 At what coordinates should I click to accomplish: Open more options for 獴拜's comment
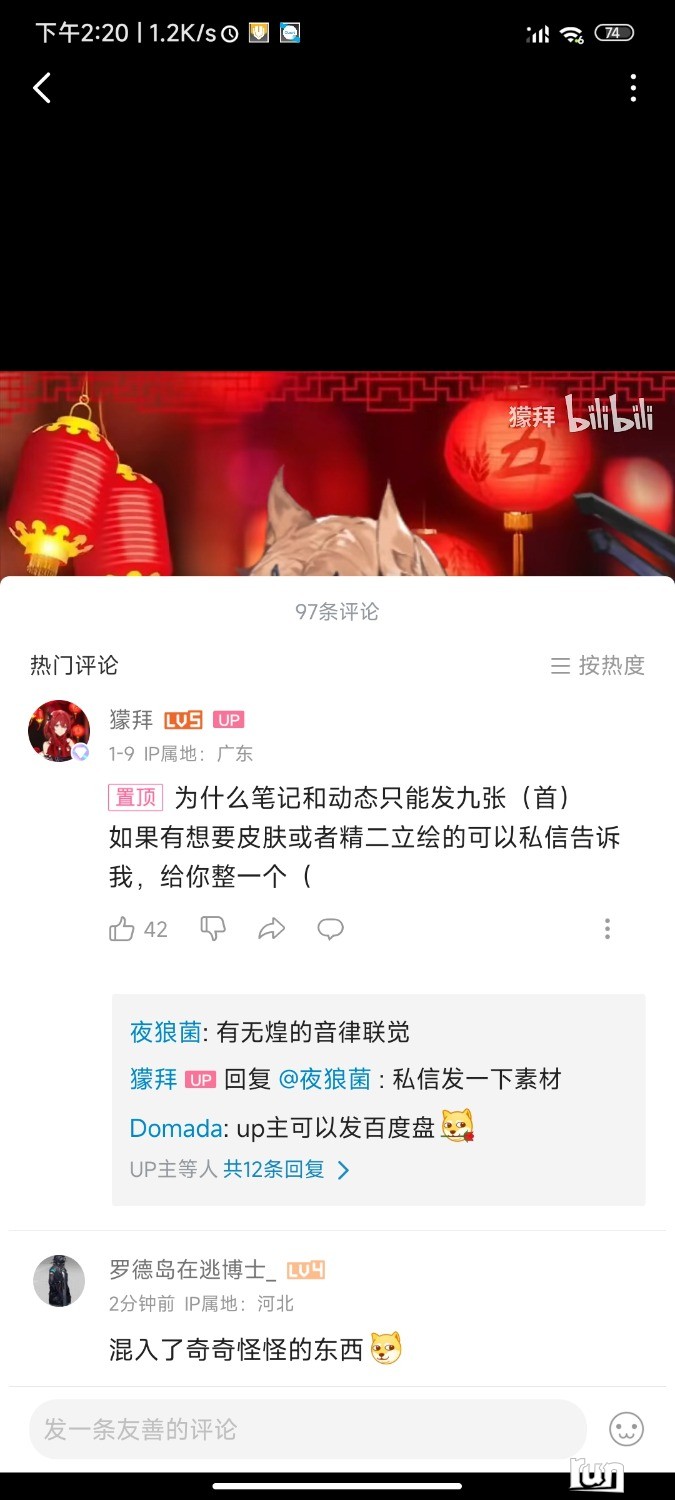point(607,929)
